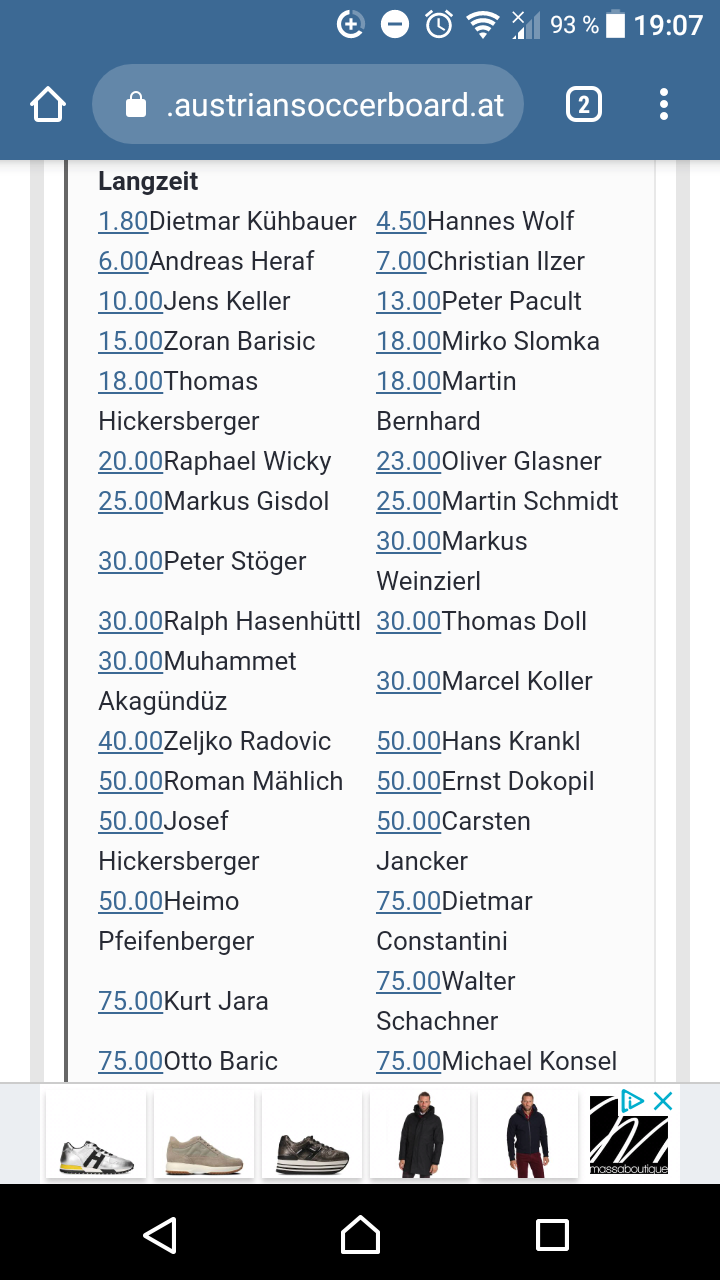Image resolution: width=720 pixels, height=1280 pixels.
Task: Tap the 23.00 odds for Oliver Glasner
Action: (x=408, y=461)
